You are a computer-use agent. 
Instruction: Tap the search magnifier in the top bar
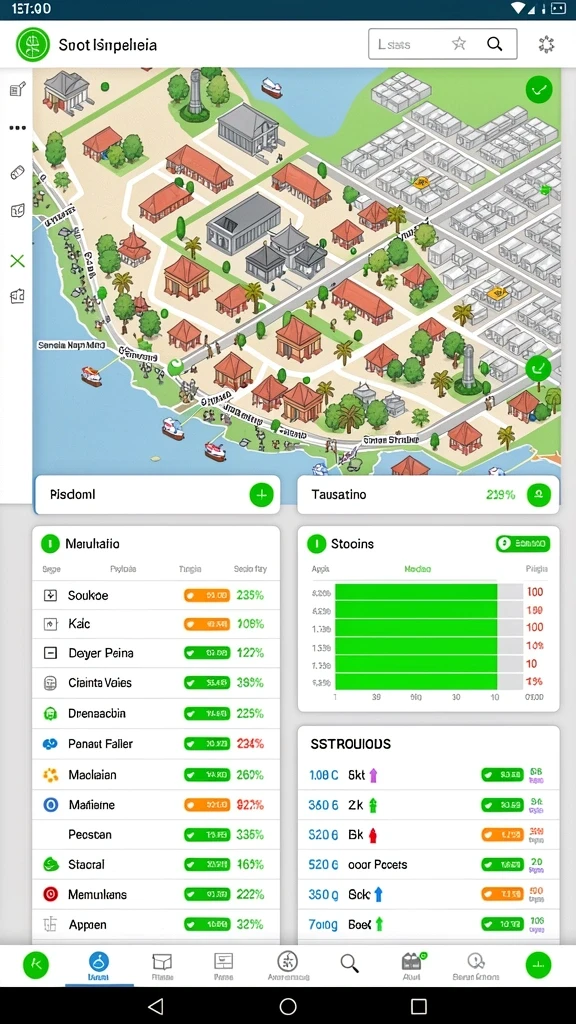pyautogui.click(x=494, y=44)
